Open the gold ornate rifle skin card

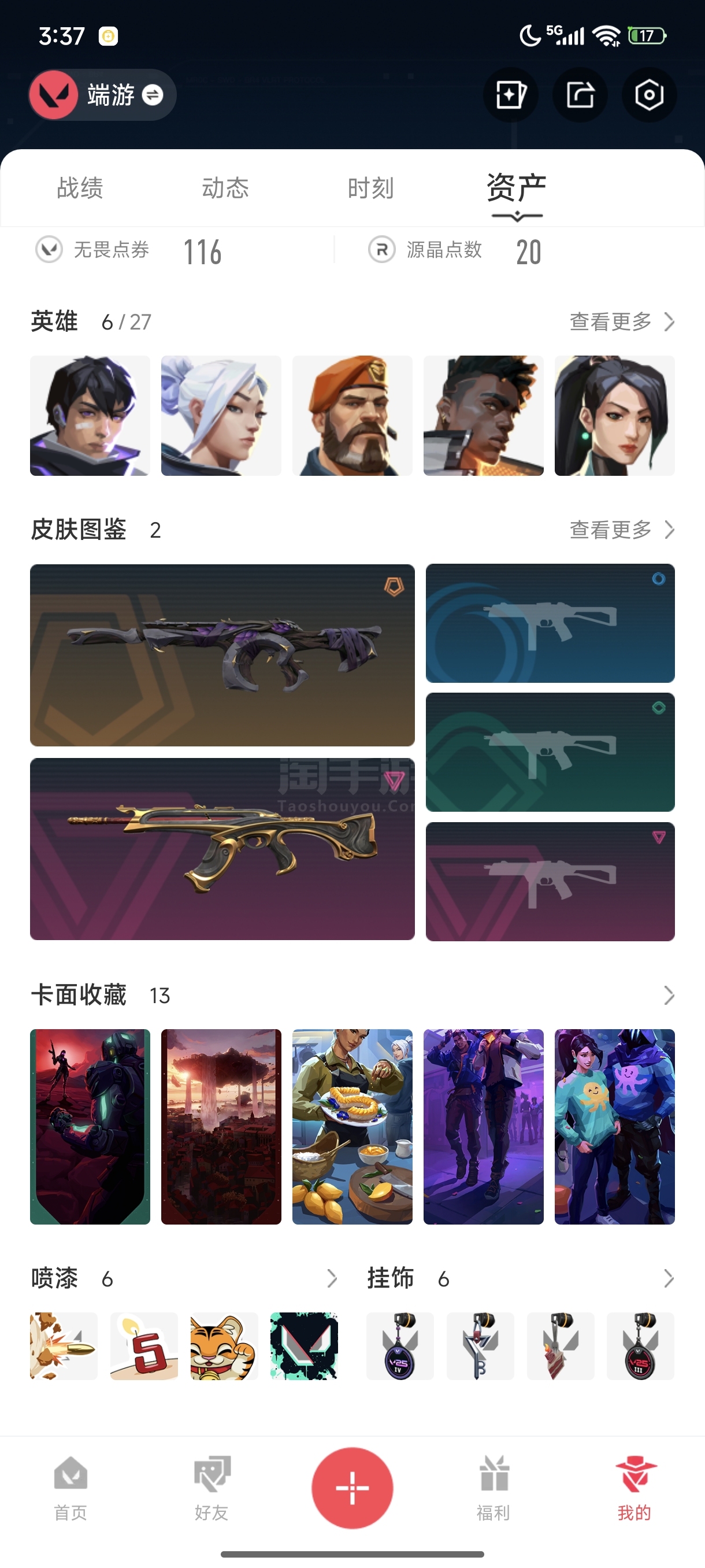pos(222,849)
